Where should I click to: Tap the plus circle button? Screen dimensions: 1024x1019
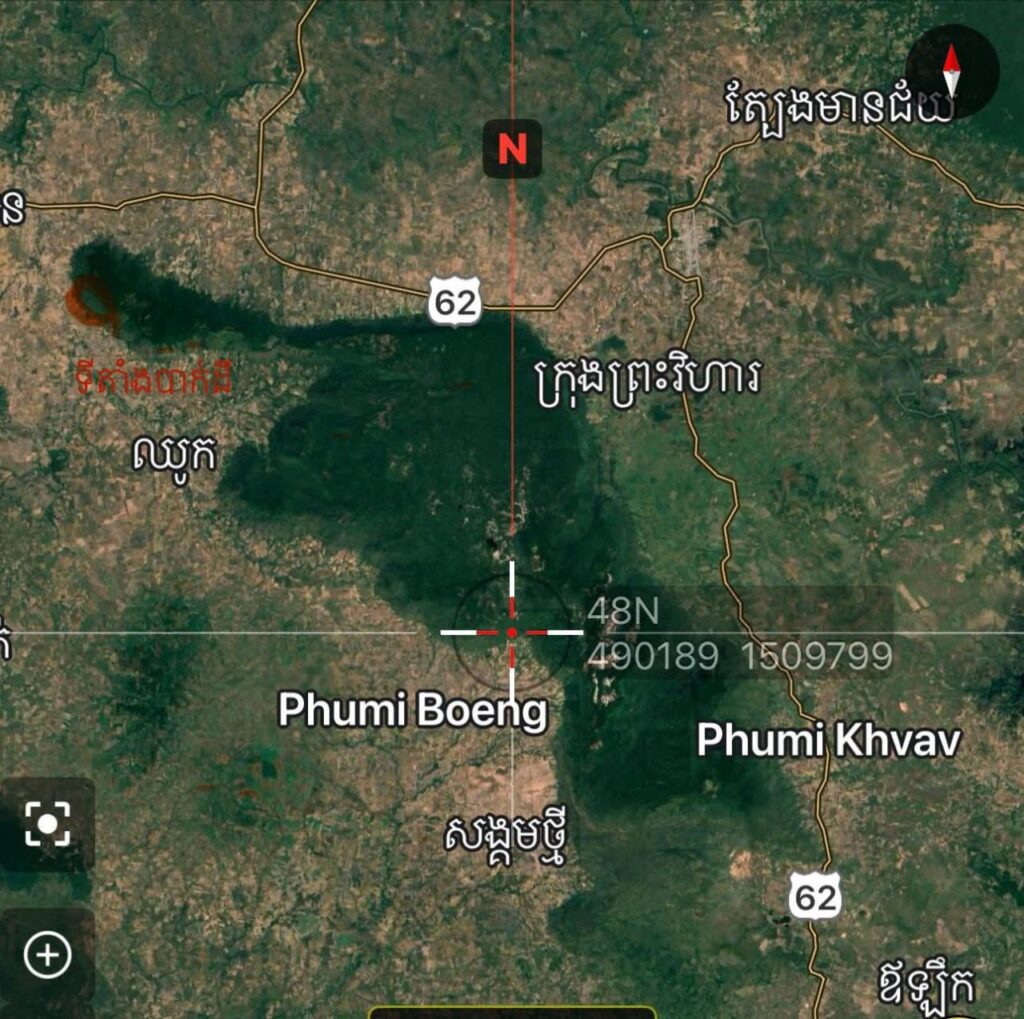(x=47, y=956)
